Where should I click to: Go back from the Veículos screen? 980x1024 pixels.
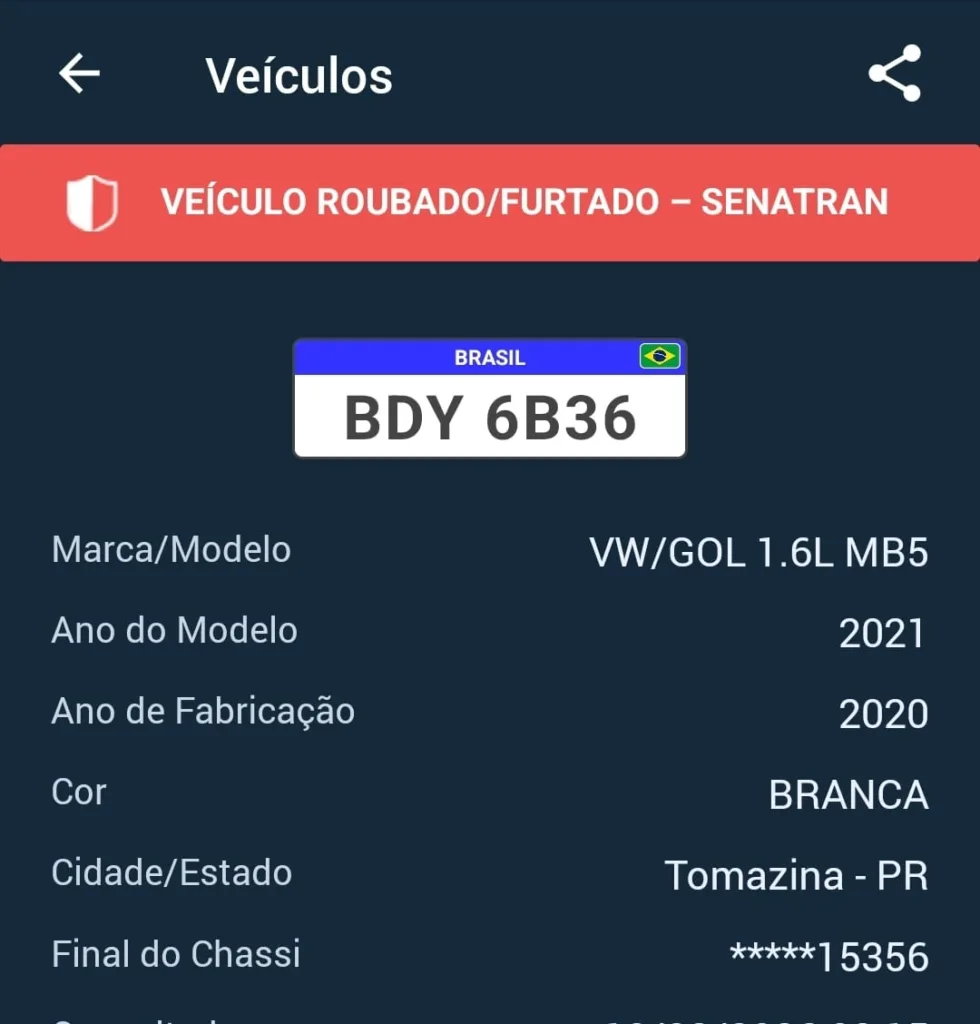(80, 74)
